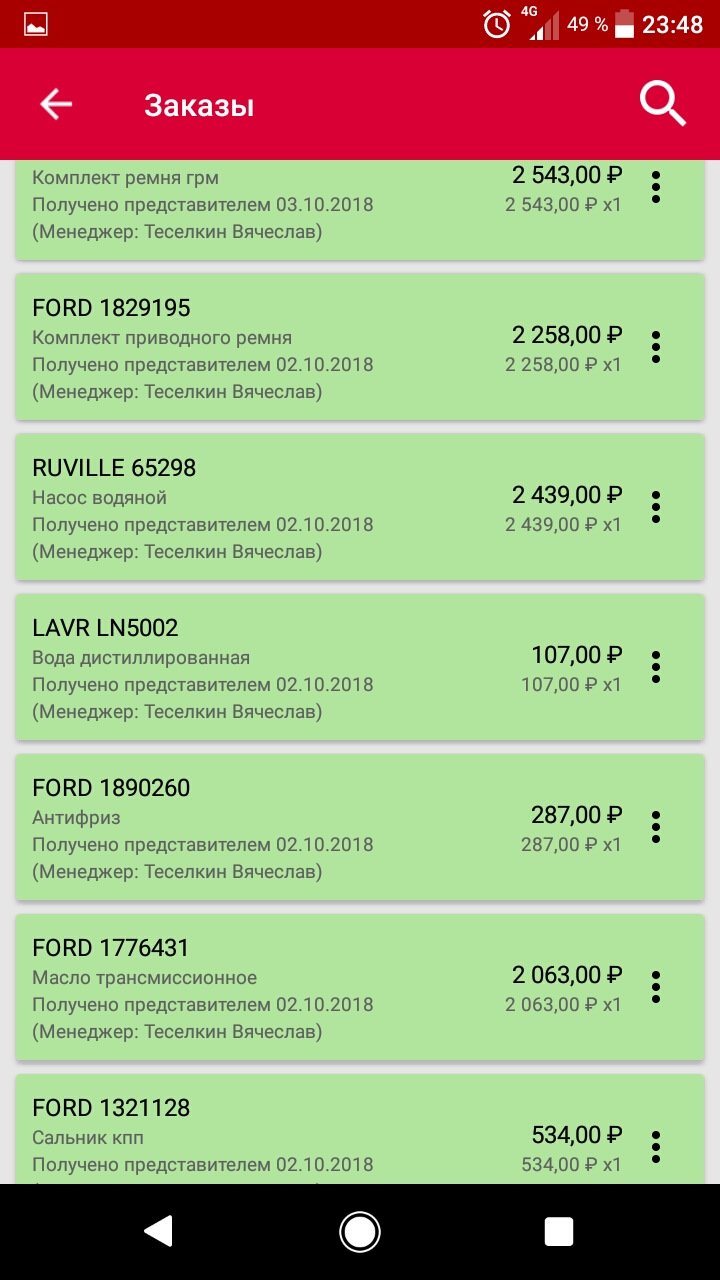Select the FORD 1829195 order card

click(x=300, y=346)
